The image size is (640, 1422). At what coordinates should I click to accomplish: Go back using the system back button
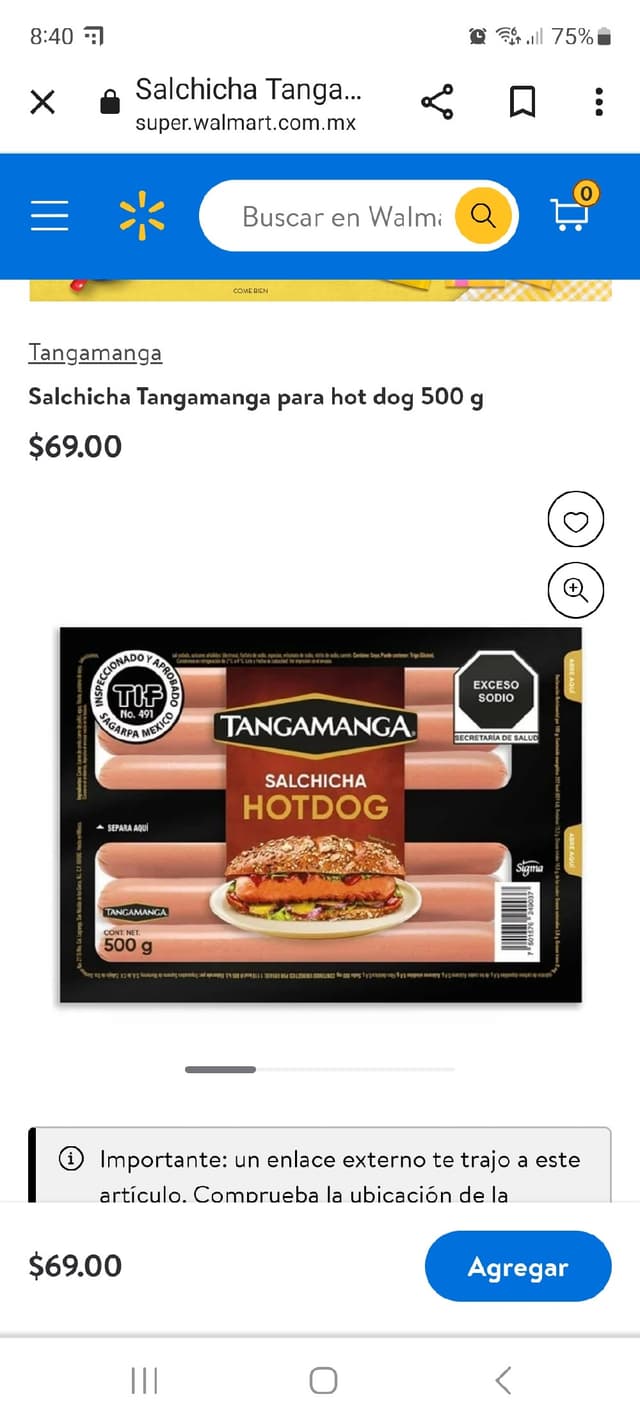point(503,1380)
